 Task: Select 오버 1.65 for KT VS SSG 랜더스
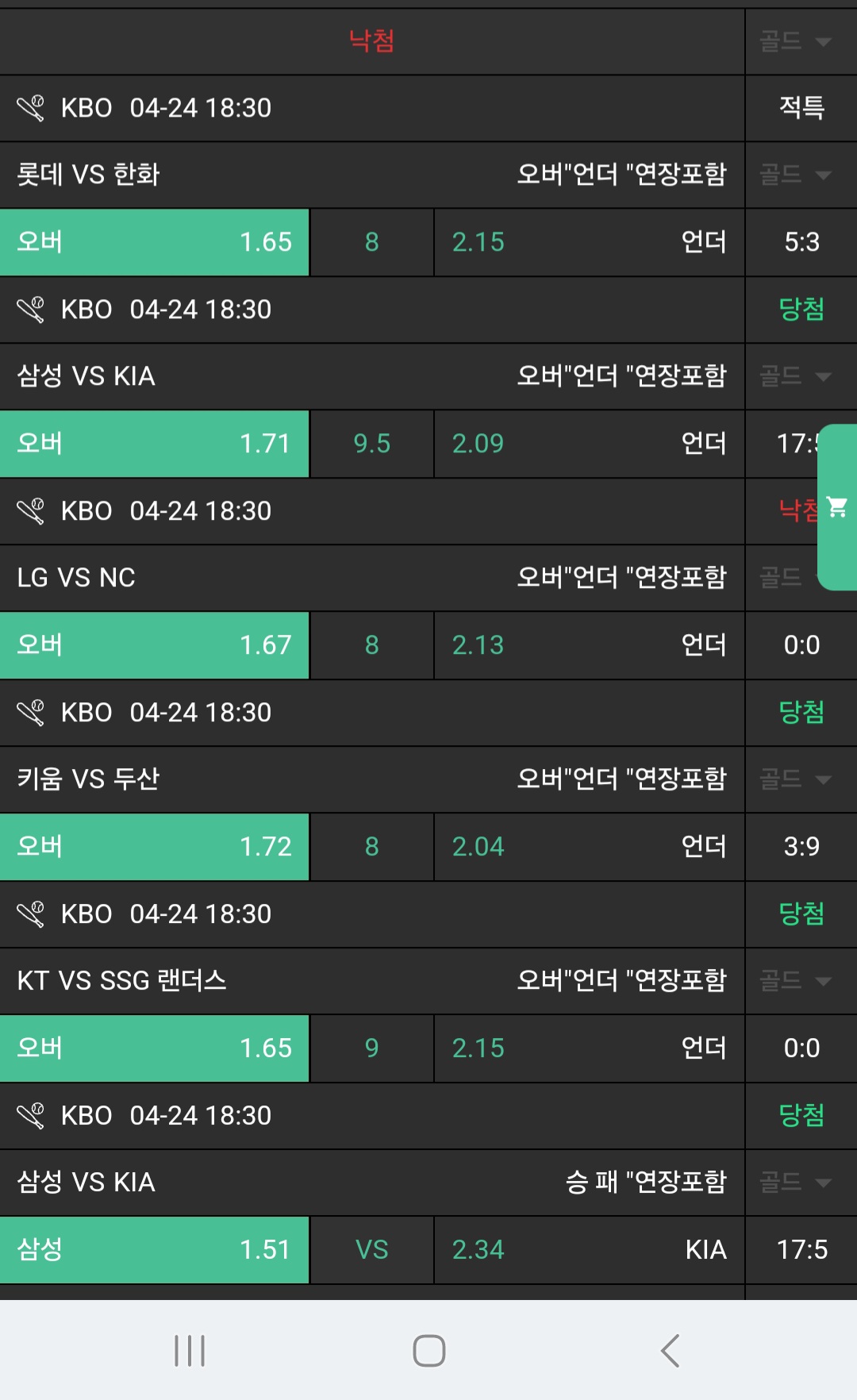pos(154,1048)
